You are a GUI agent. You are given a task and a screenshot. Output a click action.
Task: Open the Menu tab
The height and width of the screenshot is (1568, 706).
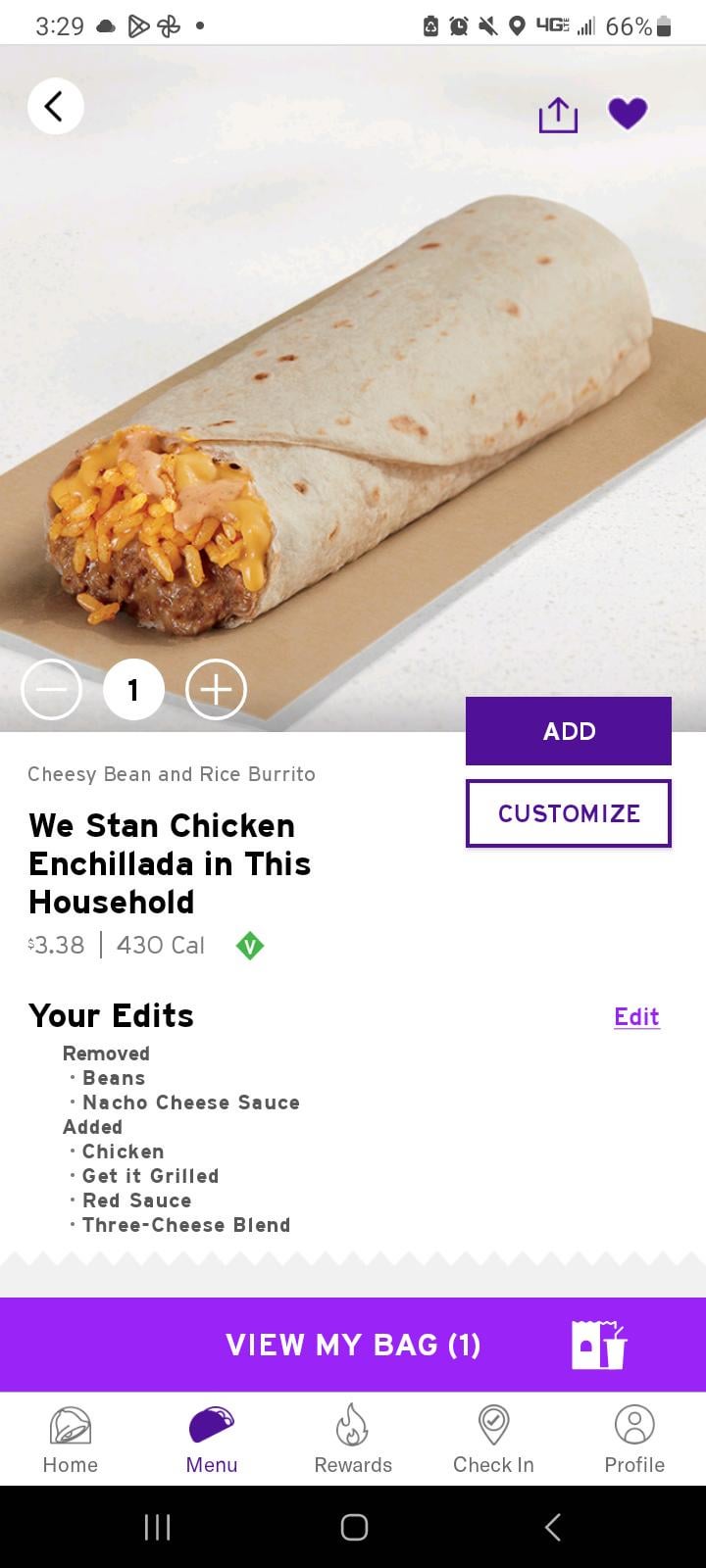[x=212, y=1439]
